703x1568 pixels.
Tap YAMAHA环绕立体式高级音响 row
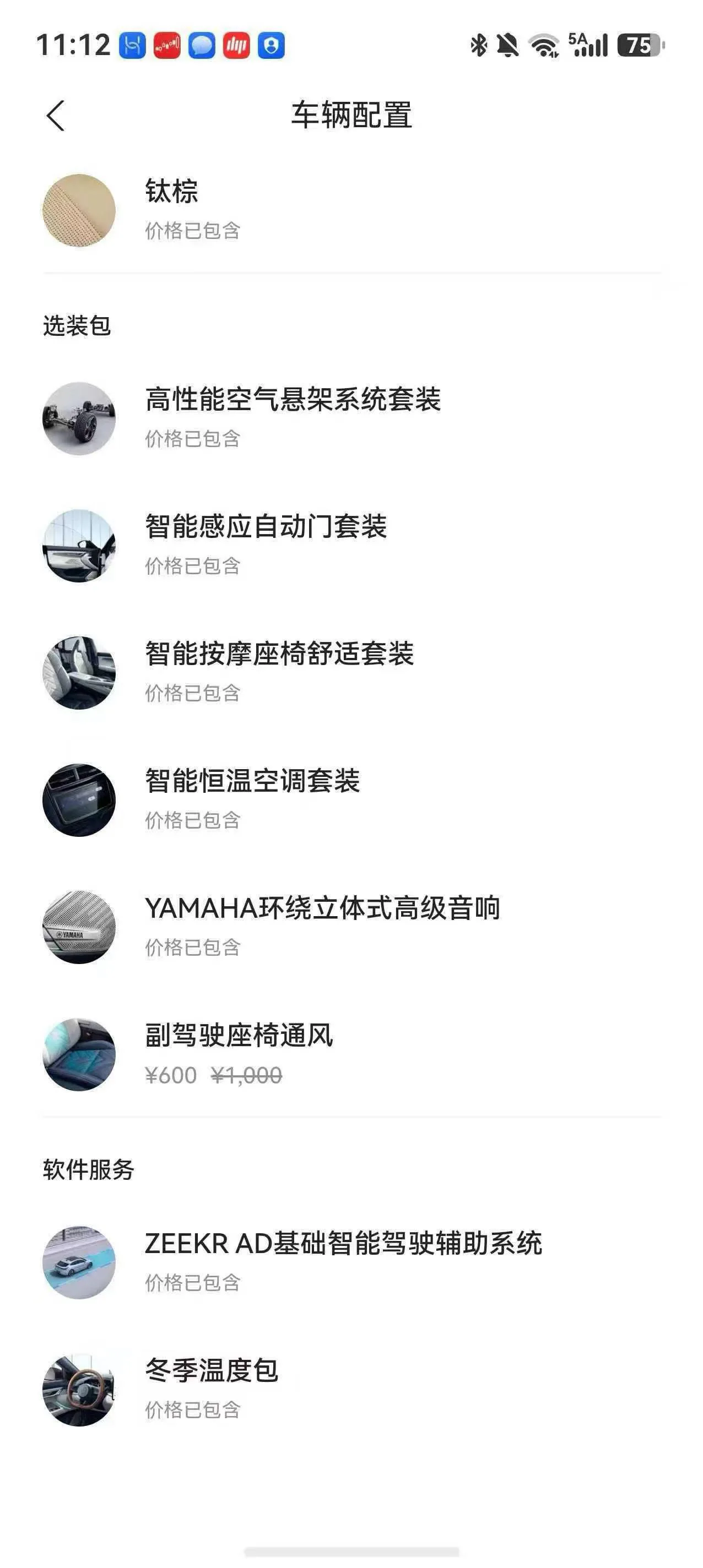[x=351, y=927]
